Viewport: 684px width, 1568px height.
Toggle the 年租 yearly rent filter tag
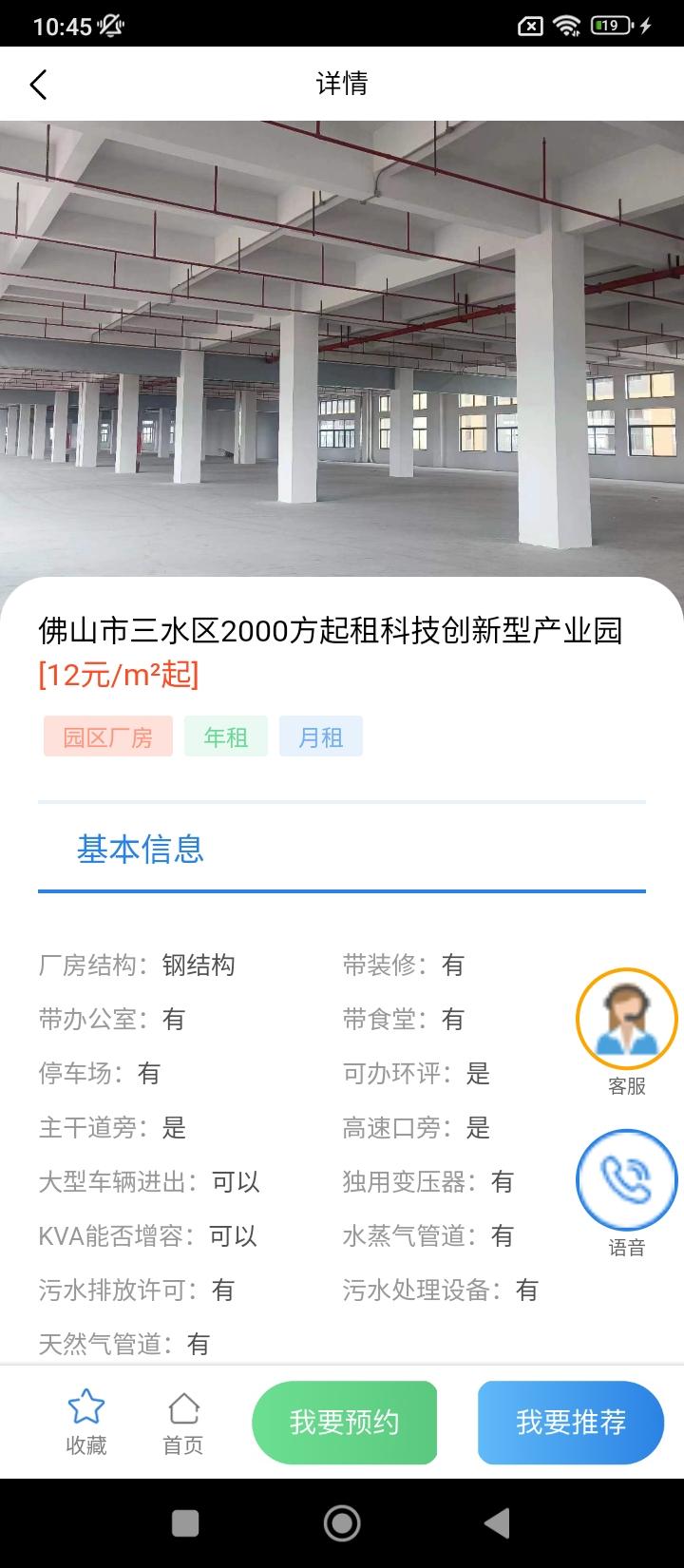pyautogui.click(x=225, y=736)
